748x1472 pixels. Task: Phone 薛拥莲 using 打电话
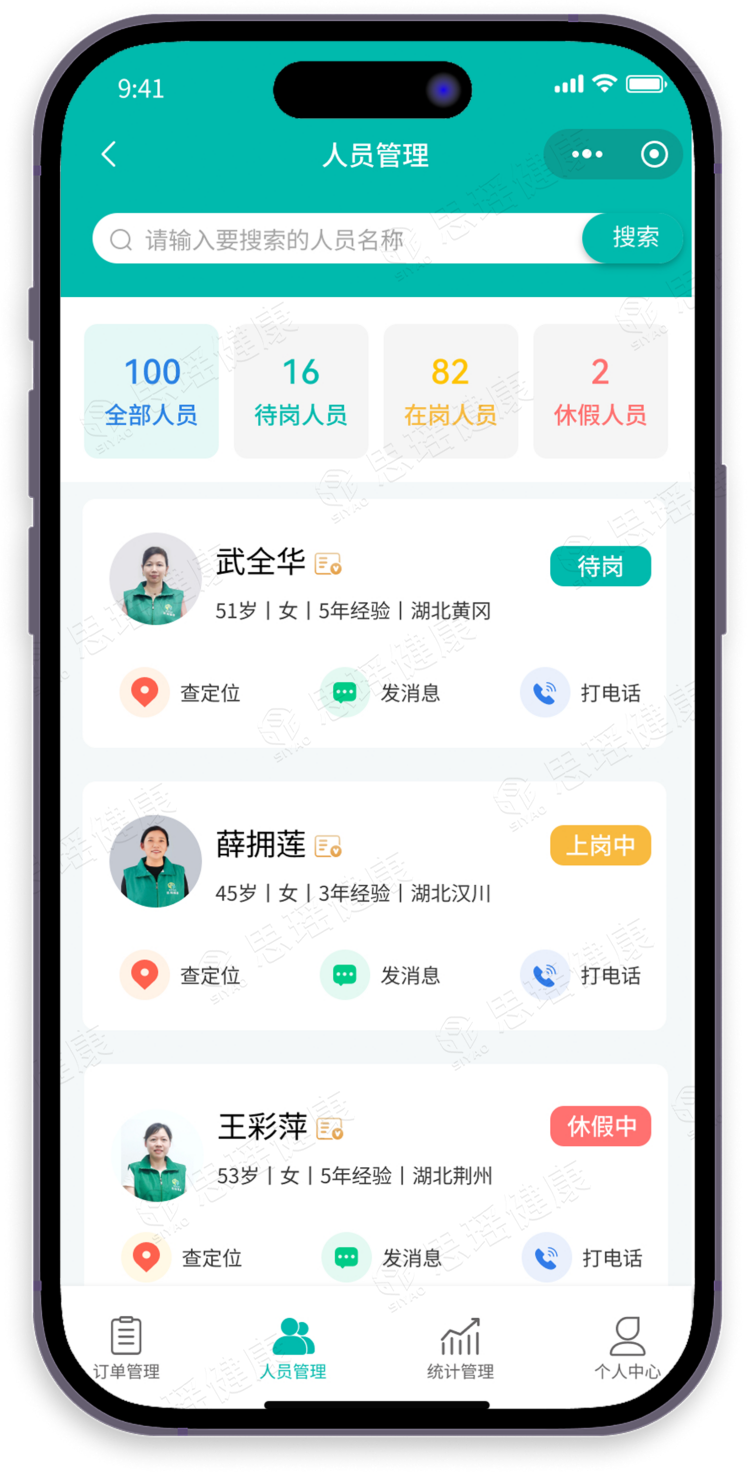click(581, 975)
